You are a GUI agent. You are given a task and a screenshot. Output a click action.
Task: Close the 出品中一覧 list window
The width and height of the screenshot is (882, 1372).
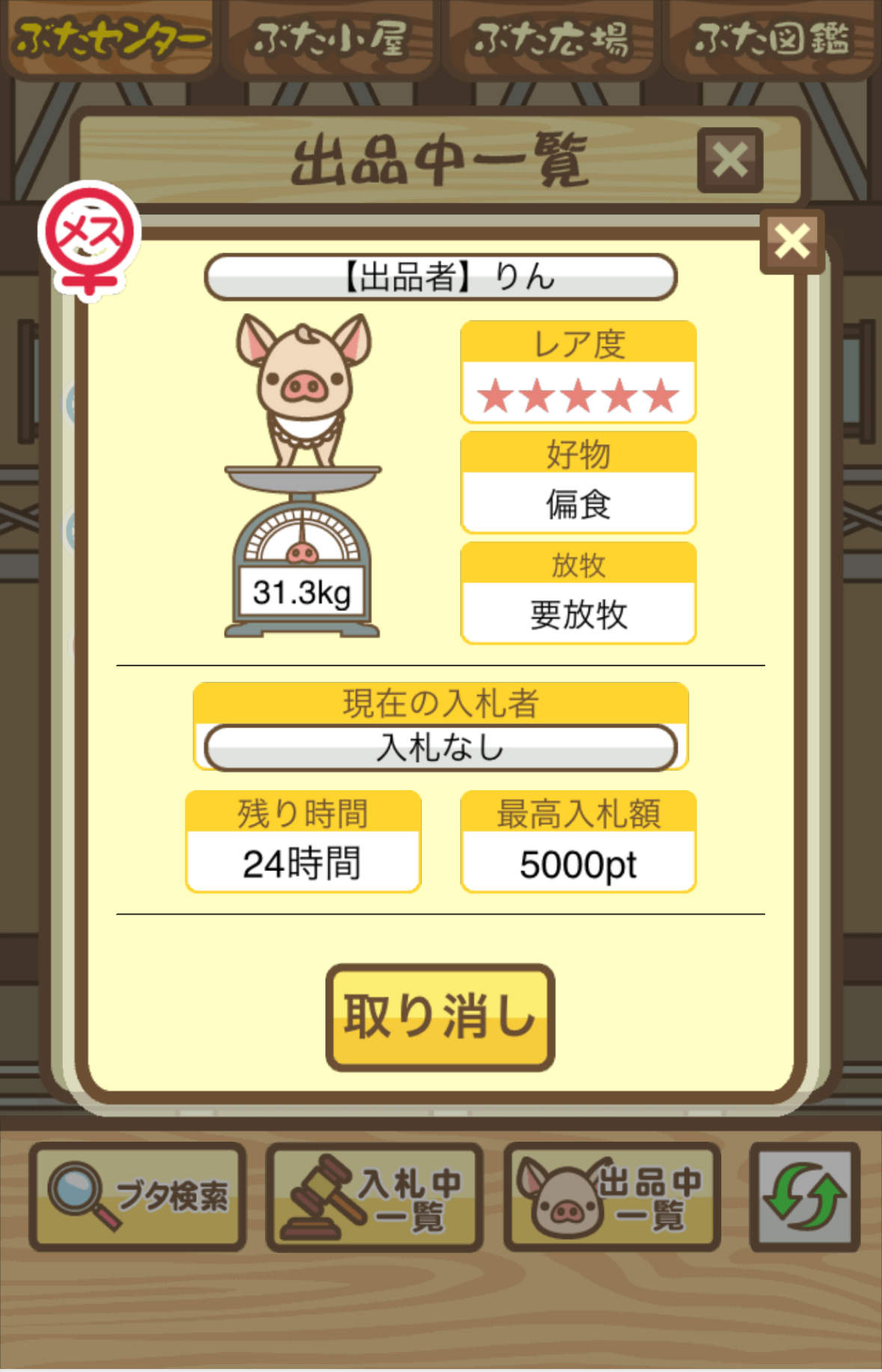tap(729, 160)
